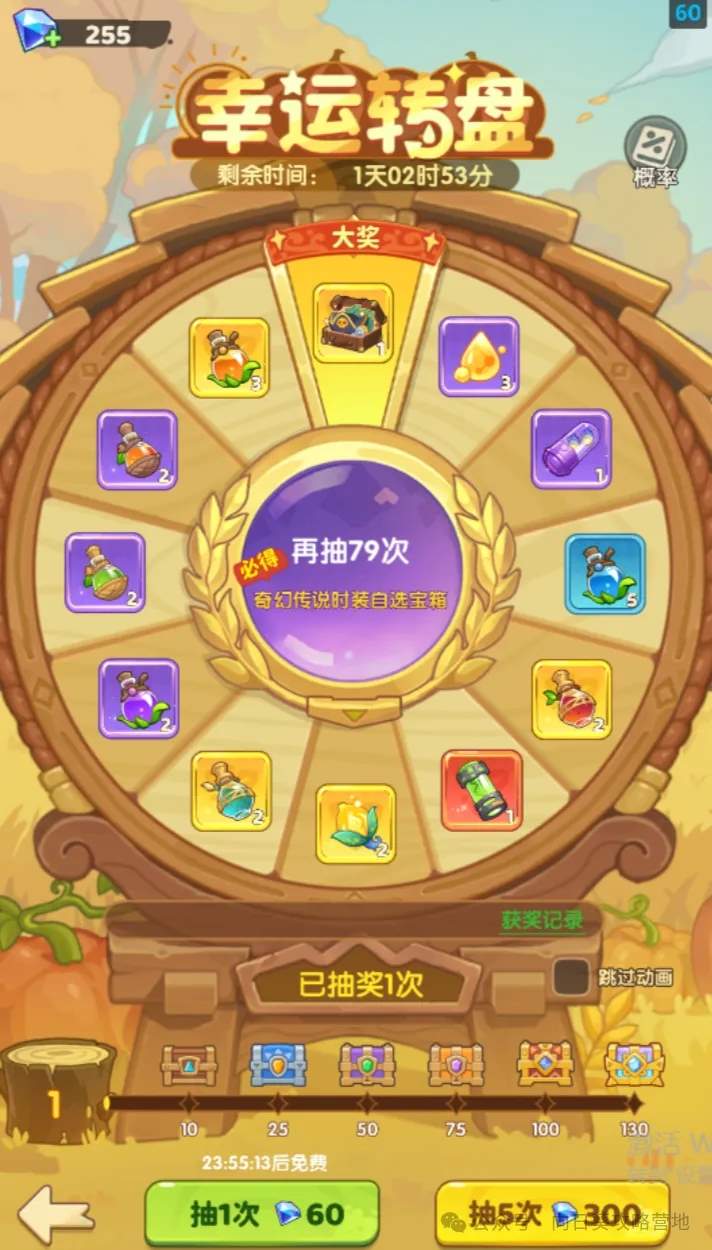
Task: View the 获奖记录 prize records
Action: click(542, 920)
